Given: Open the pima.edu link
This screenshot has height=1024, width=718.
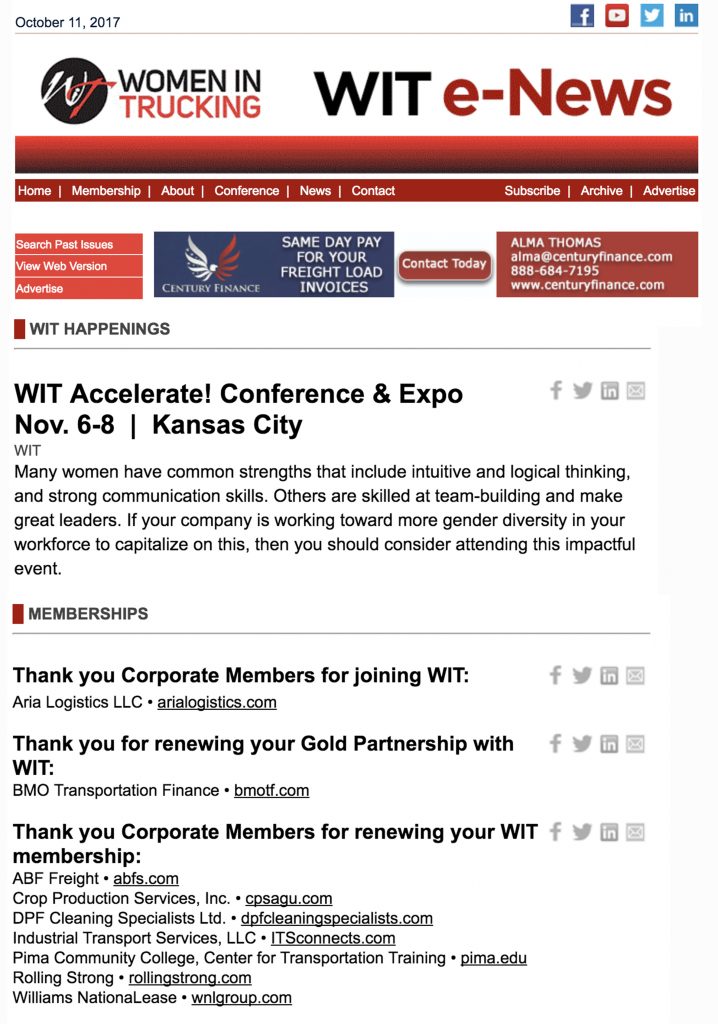Looking at the screenshot, I should (x=493, y=958).
